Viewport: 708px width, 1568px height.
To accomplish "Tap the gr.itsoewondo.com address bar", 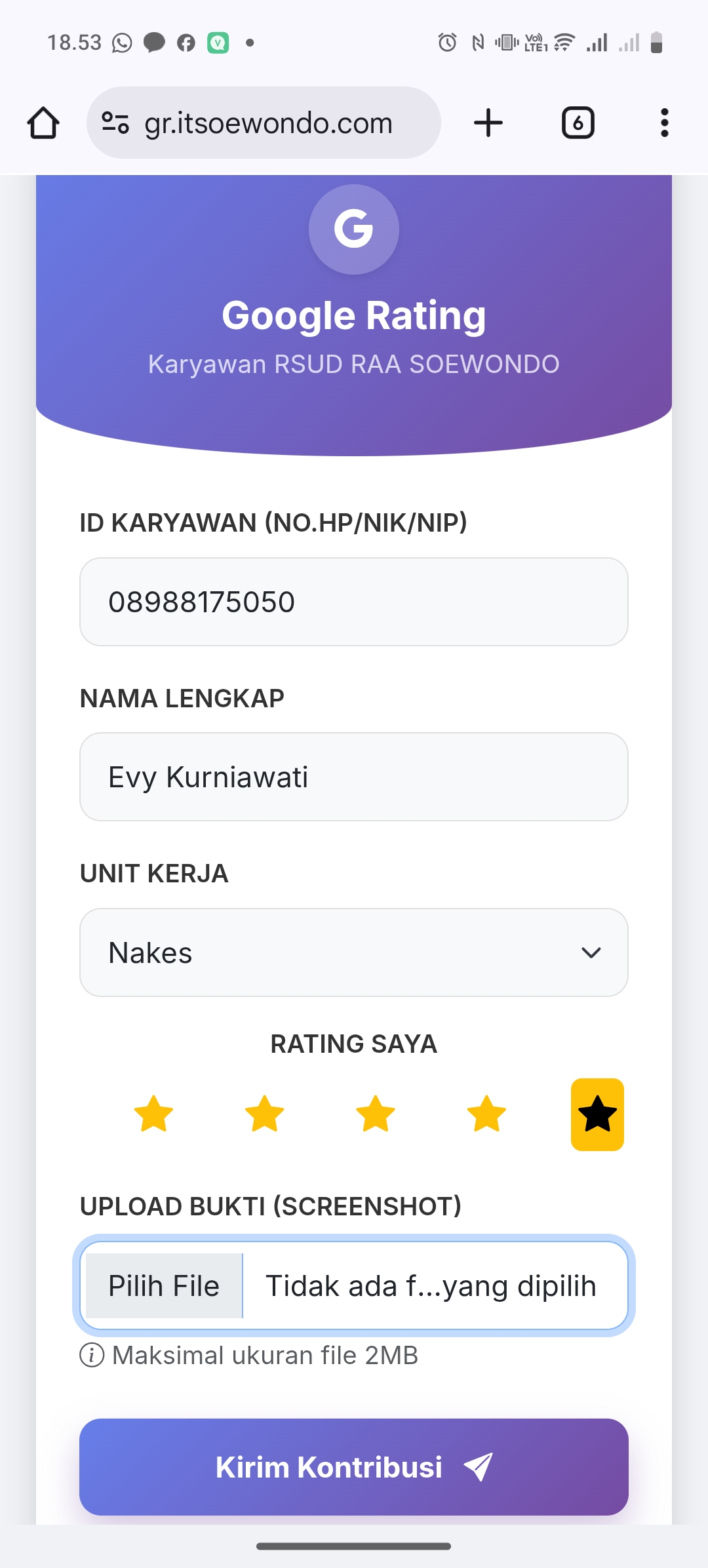I will coord(267,123).
